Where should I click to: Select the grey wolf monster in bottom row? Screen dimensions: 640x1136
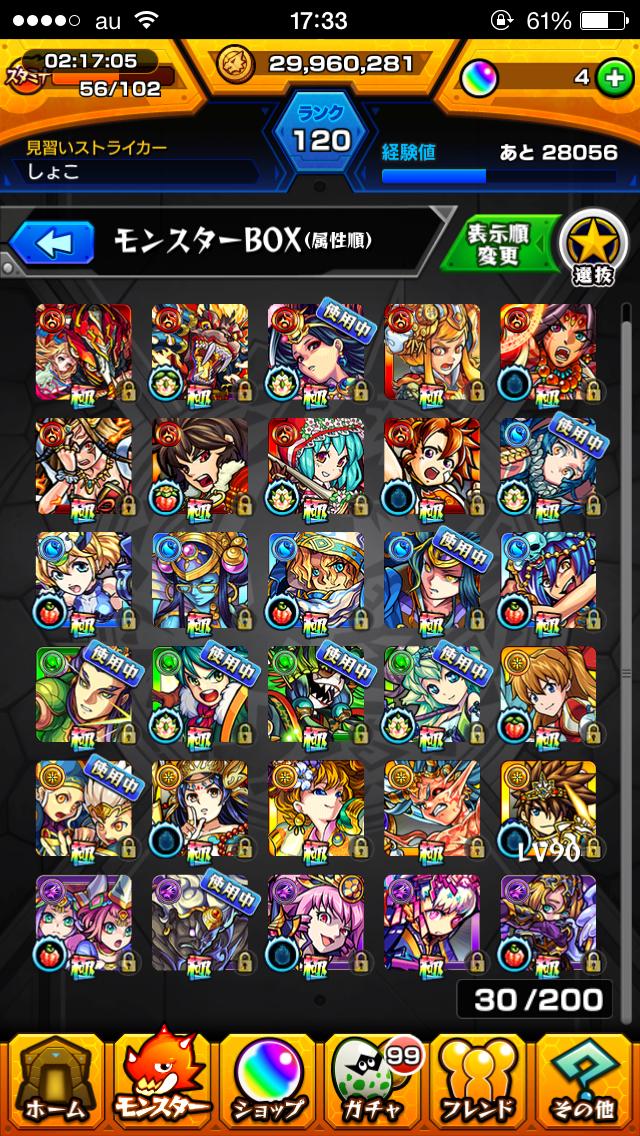click(x=200, y=922)
